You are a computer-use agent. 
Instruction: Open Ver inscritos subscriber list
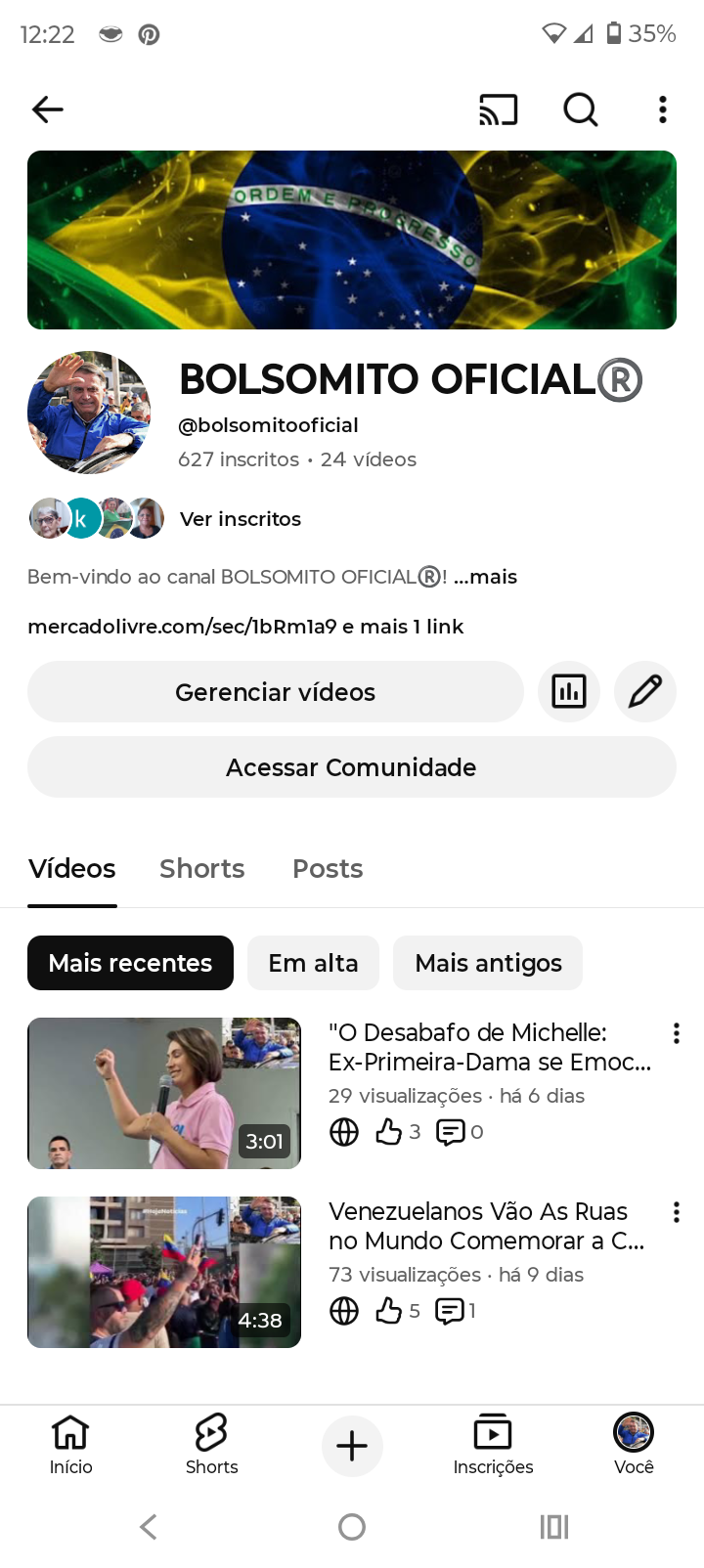click(x=240, y=519)
